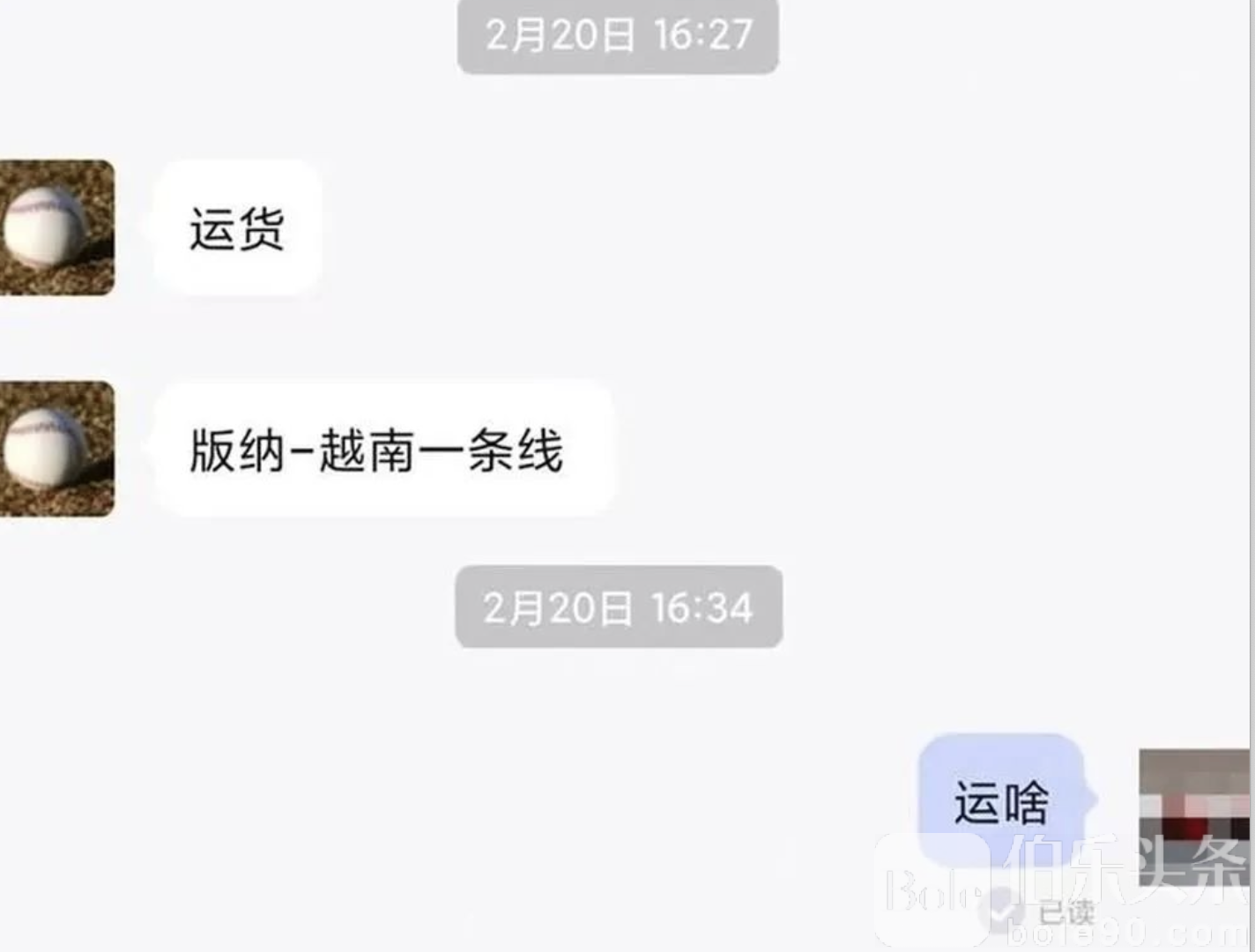Open sender's avatar beside the 运货 message

tap(55, 227)
